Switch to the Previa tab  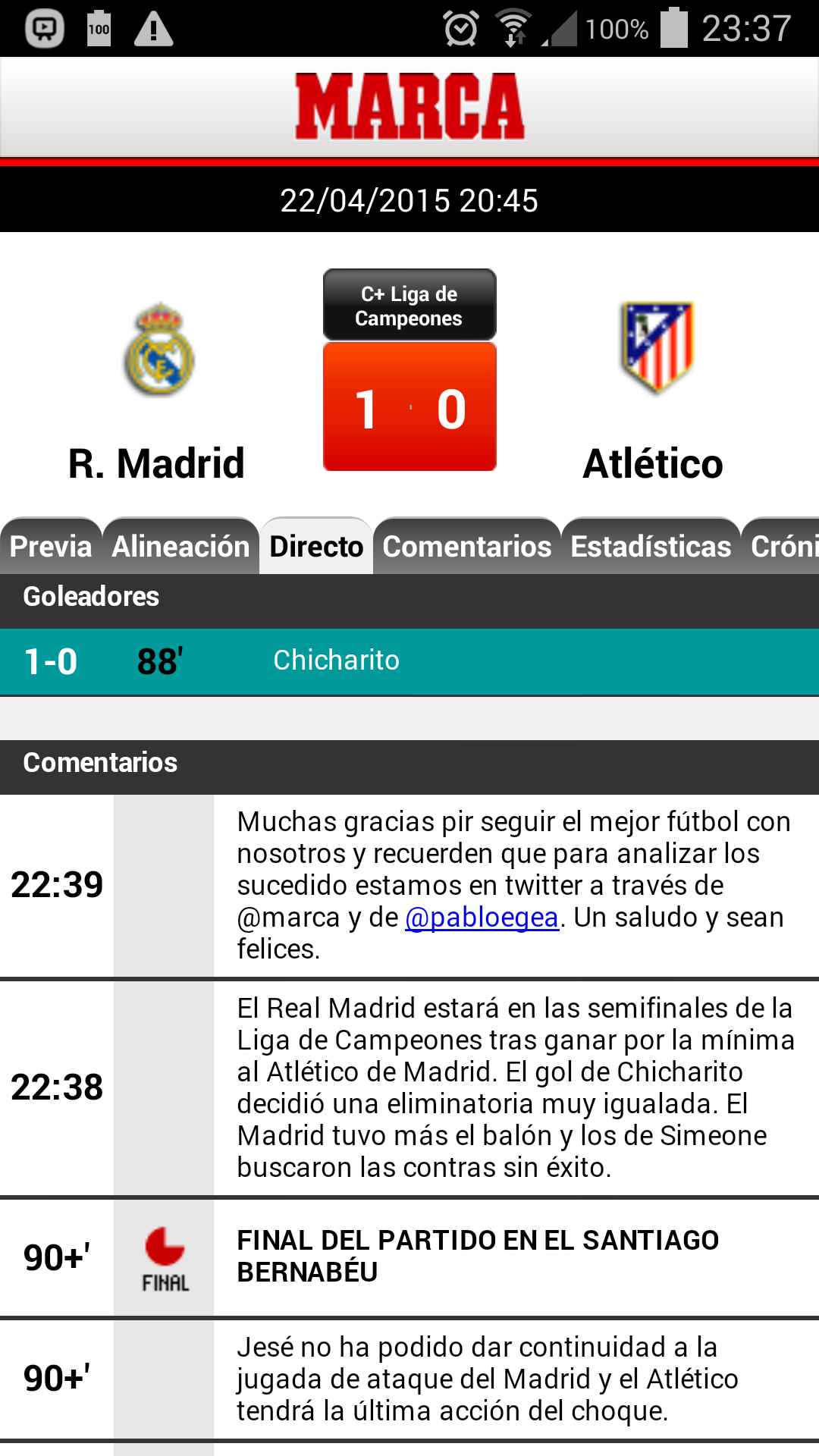pos(51,546)
